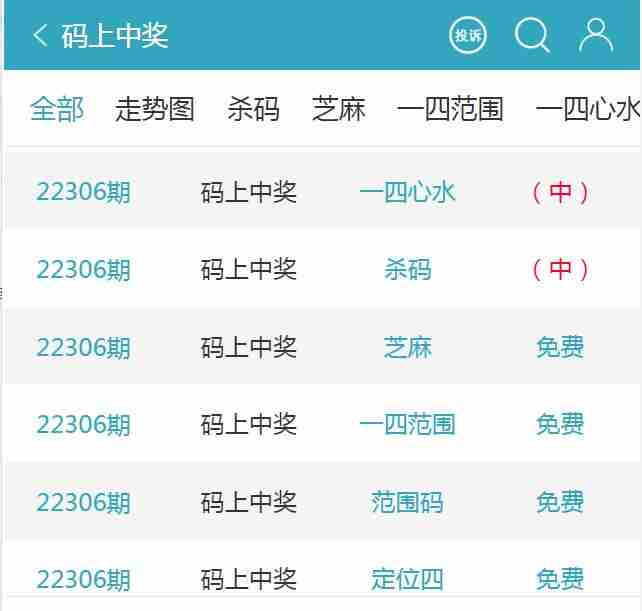The height and width of the screenshot is (611, 642).
Task: Tap the 投诉 complaint icon
Action: (468, 36)
